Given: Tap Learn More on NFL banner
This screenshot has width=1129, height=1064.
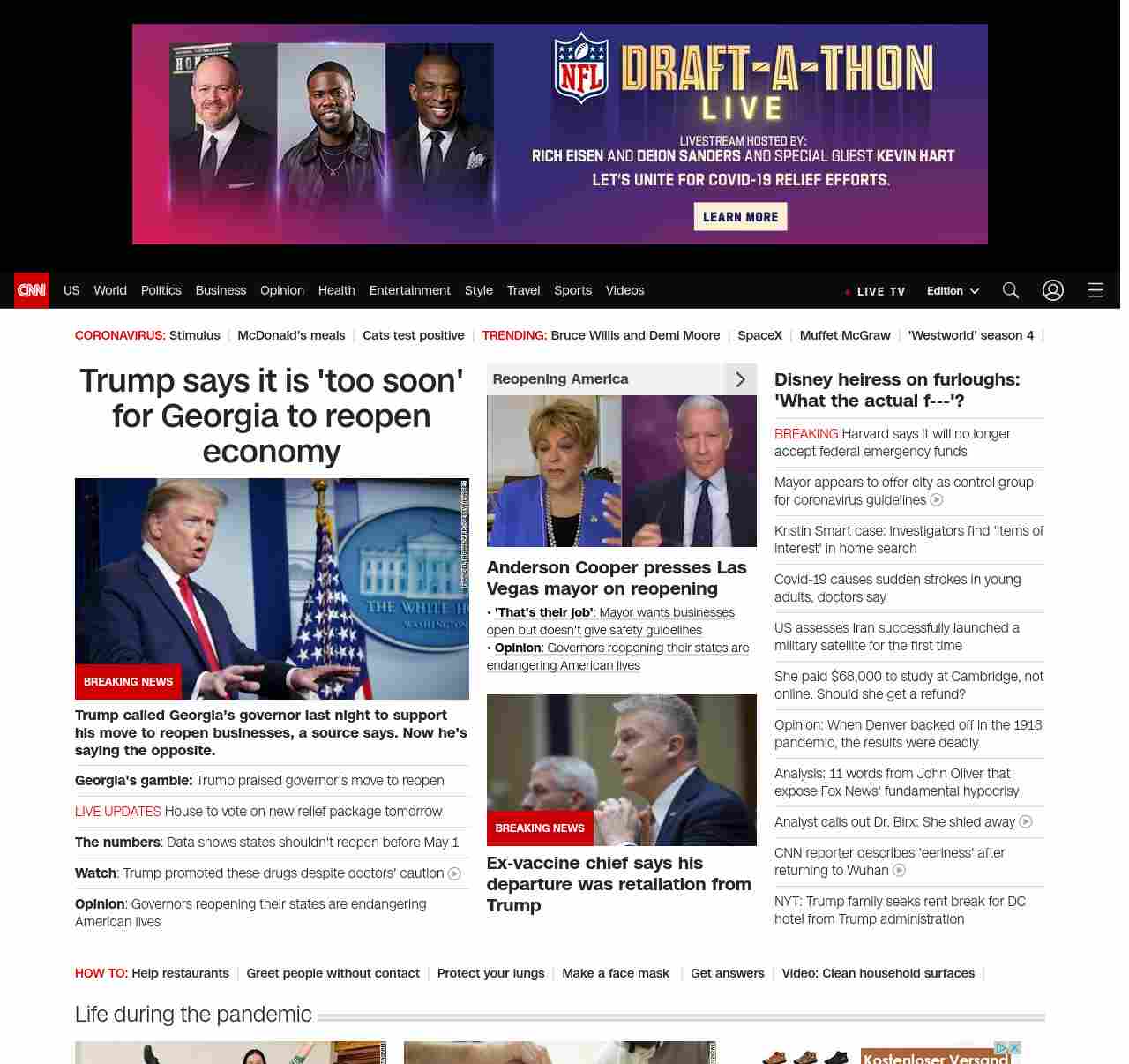Looking at the screenshot, I should coord(740,217).
